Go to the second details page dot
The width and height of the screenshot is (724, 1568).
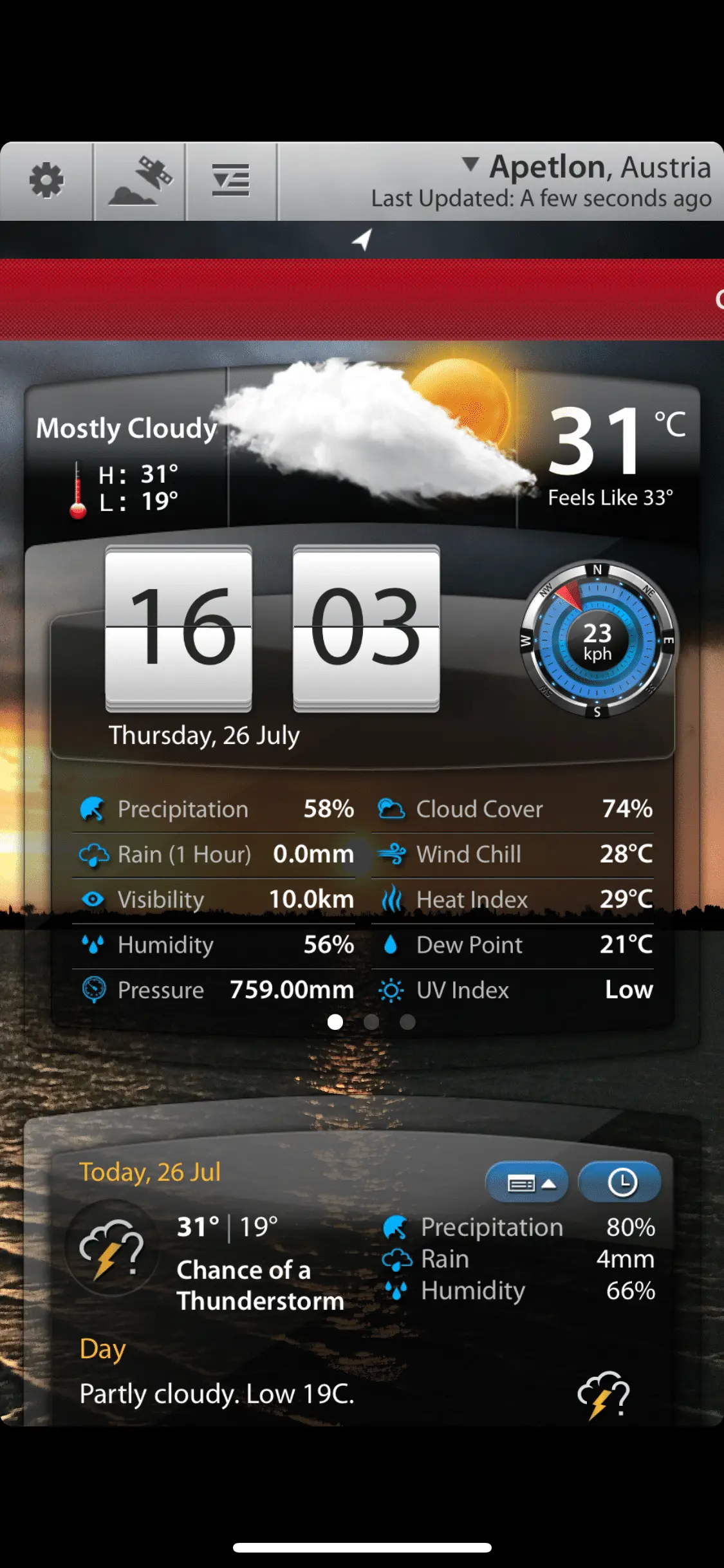click(371, 1022)
